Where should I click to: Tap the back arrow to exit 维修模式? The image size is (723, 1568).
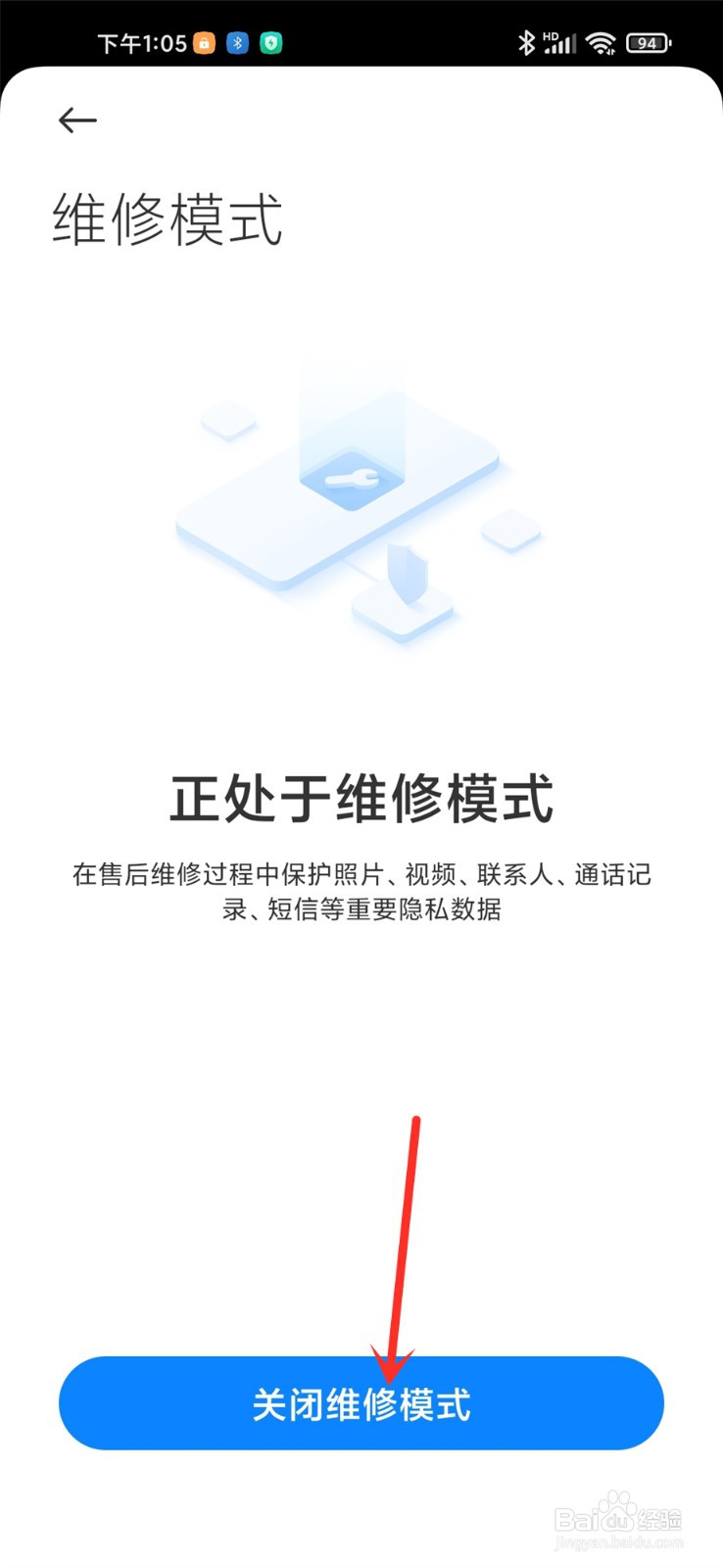(x=78, y=120)
